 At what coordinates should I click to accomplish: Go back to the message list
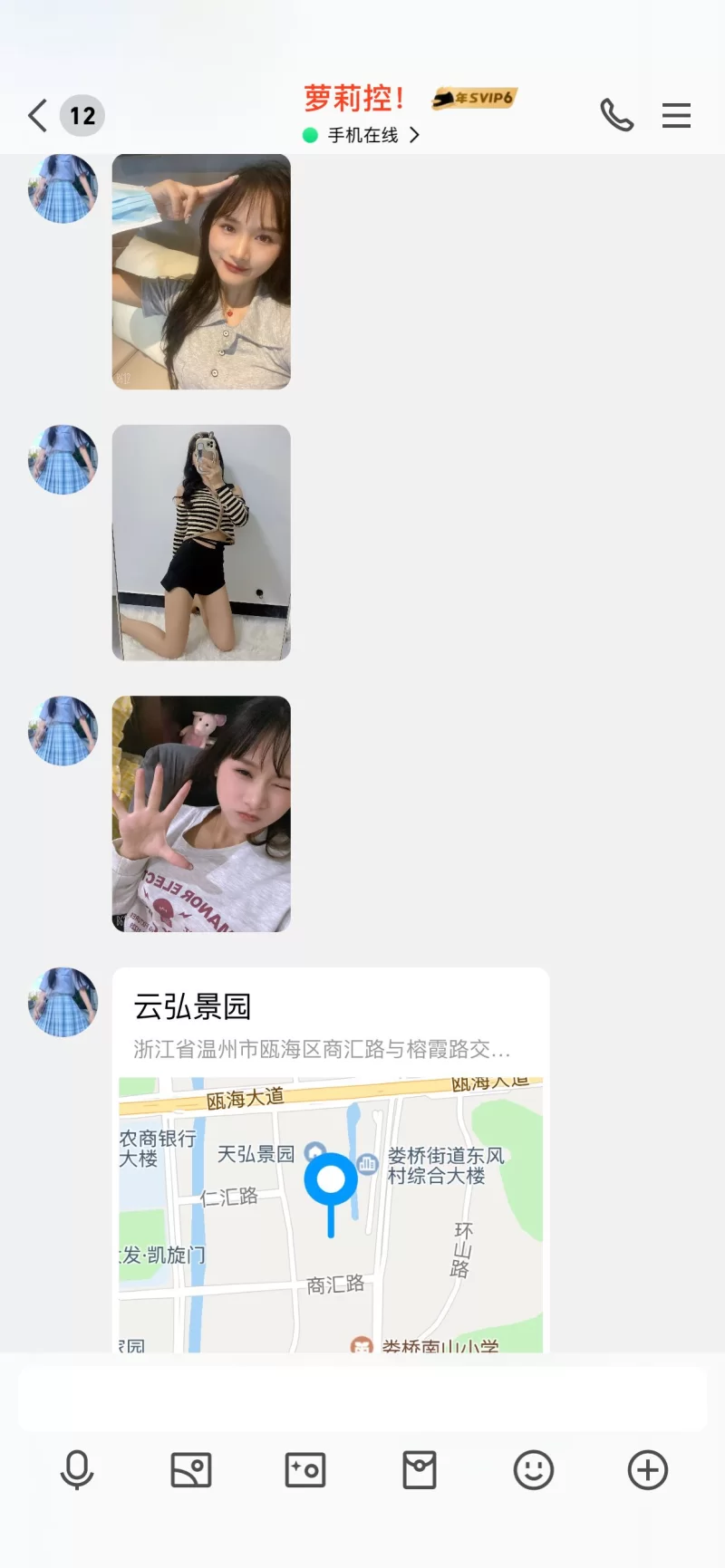38,116
